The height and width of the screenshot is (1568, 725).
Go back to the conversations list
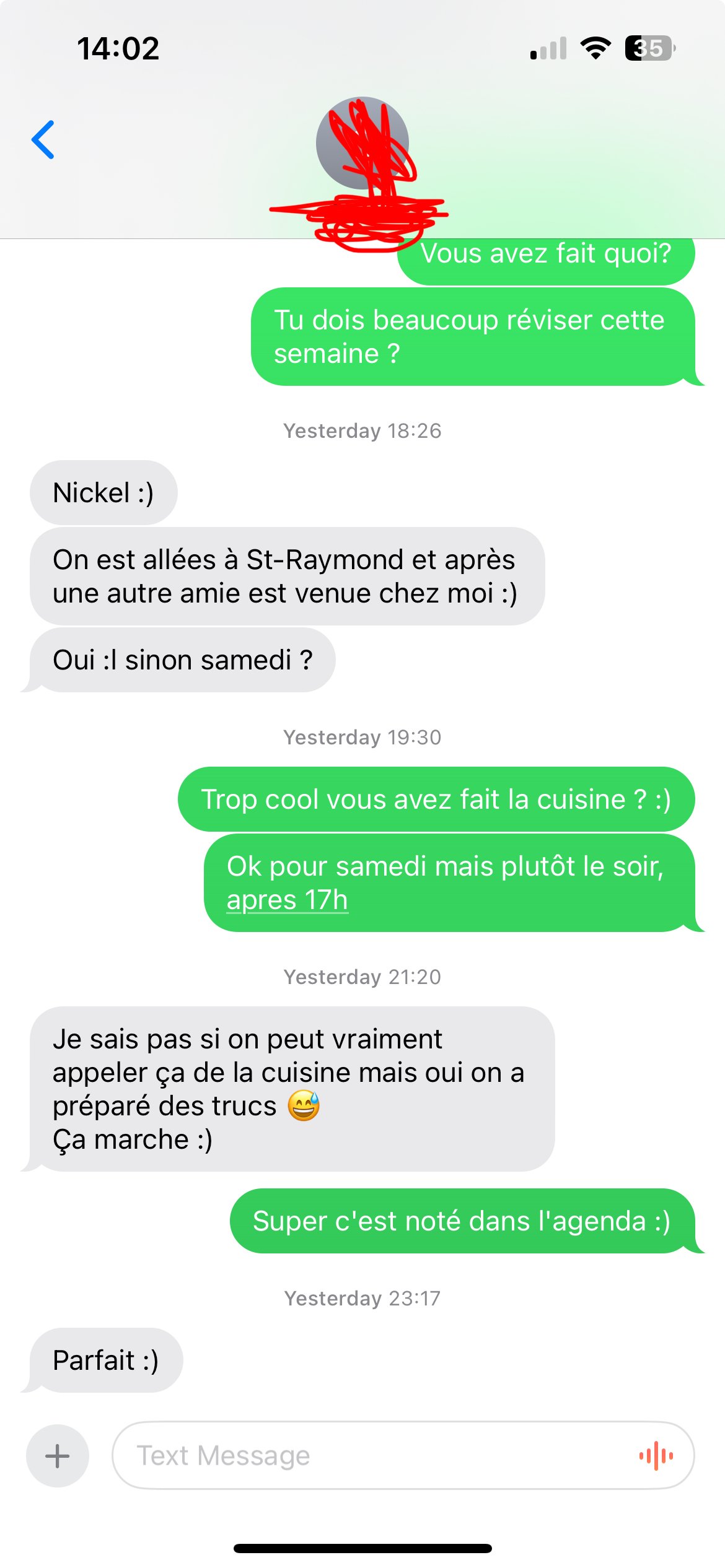(43, 139)
